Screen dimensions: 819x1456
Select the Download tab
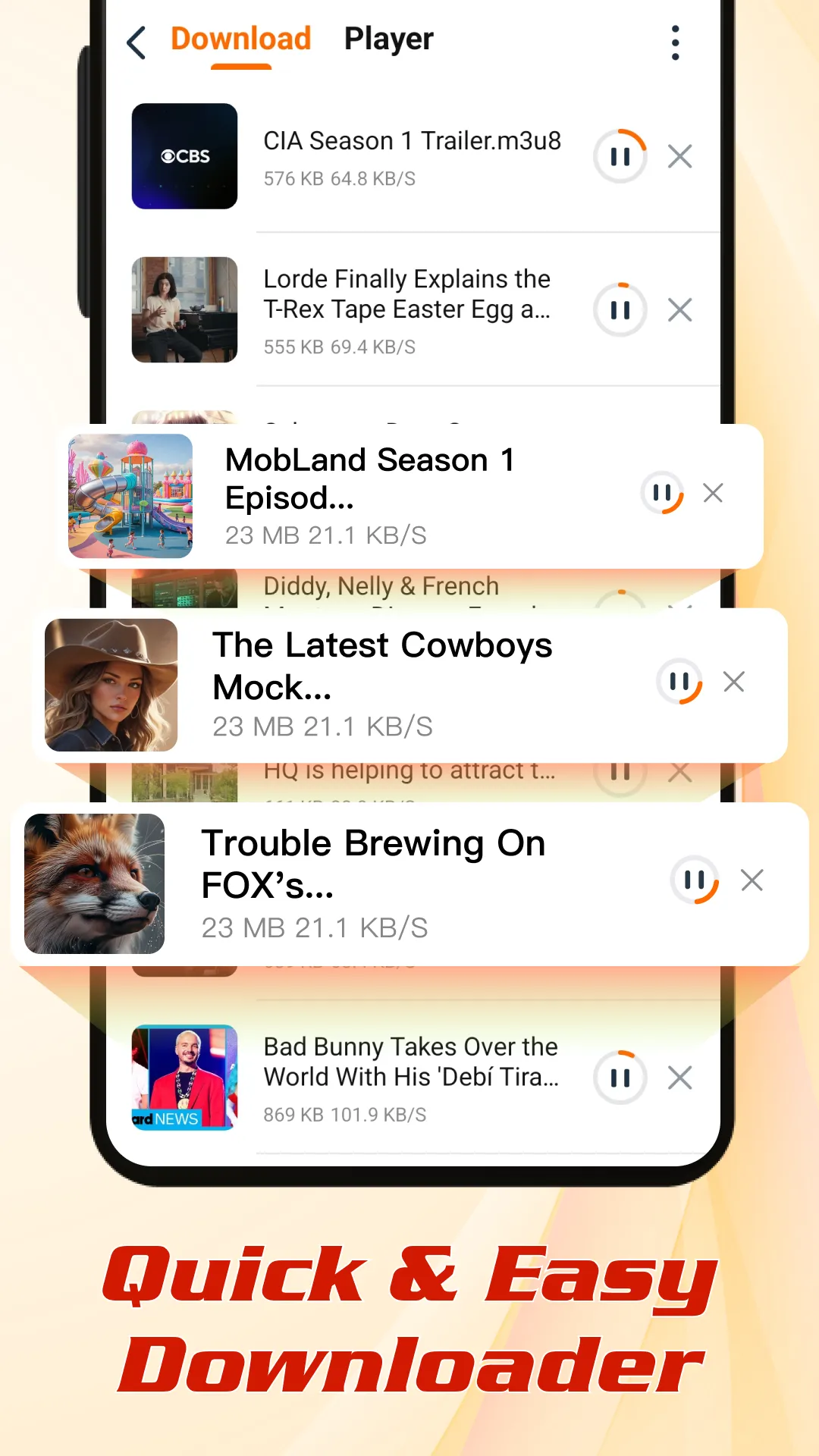coord(240,39)
